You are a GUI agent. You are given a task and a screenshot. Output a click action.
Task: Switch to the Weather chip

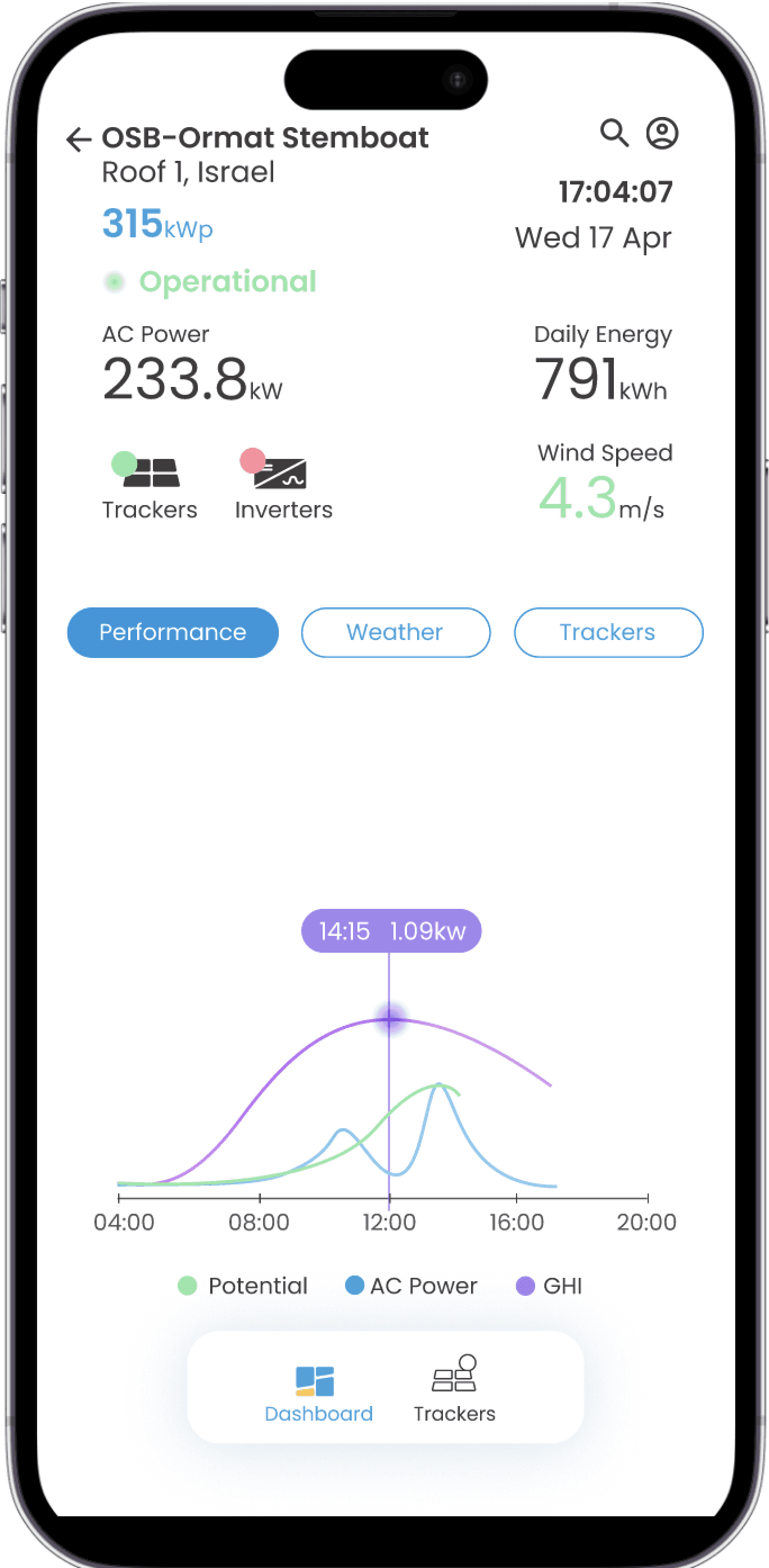tap(395, 633)
